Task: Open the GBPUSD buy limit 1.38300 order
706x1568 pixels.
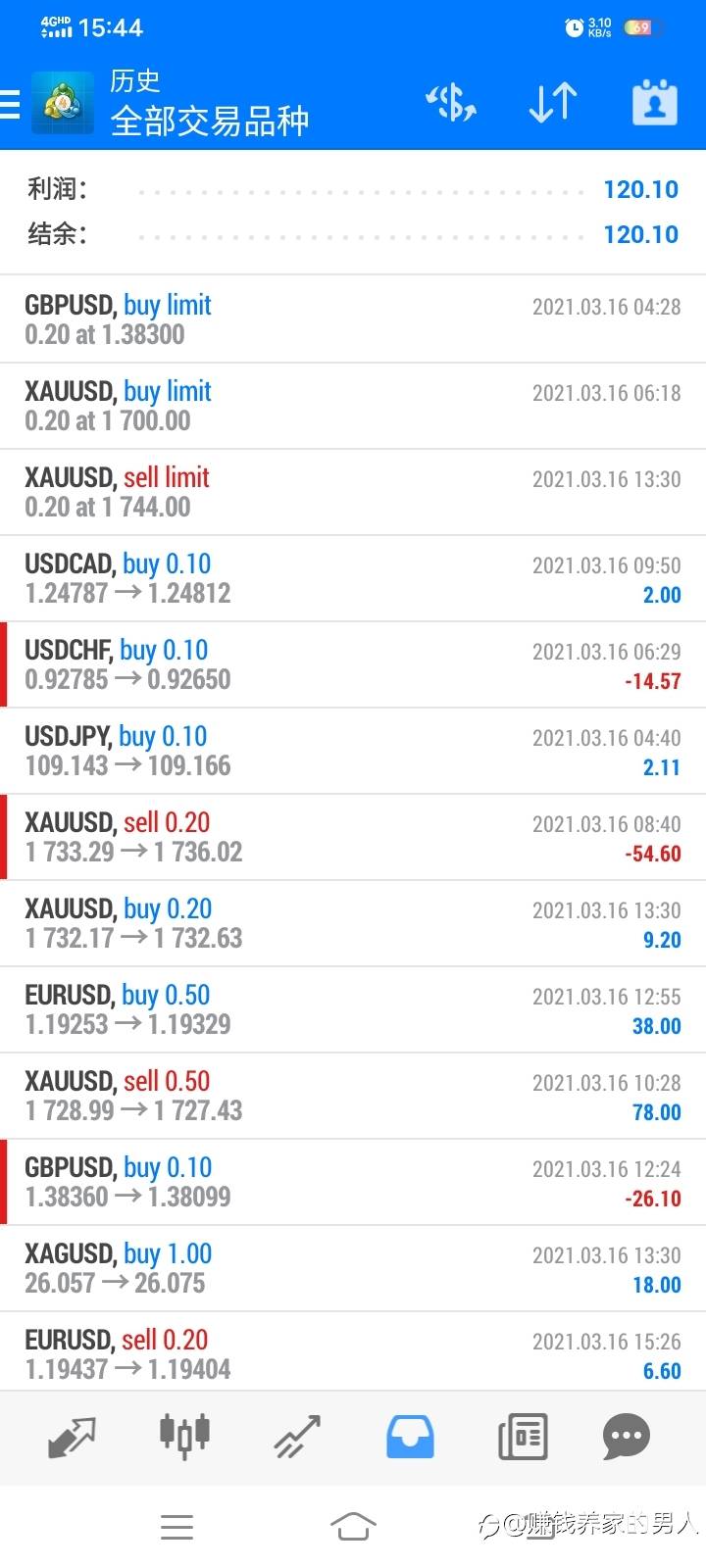Action: 353,319
